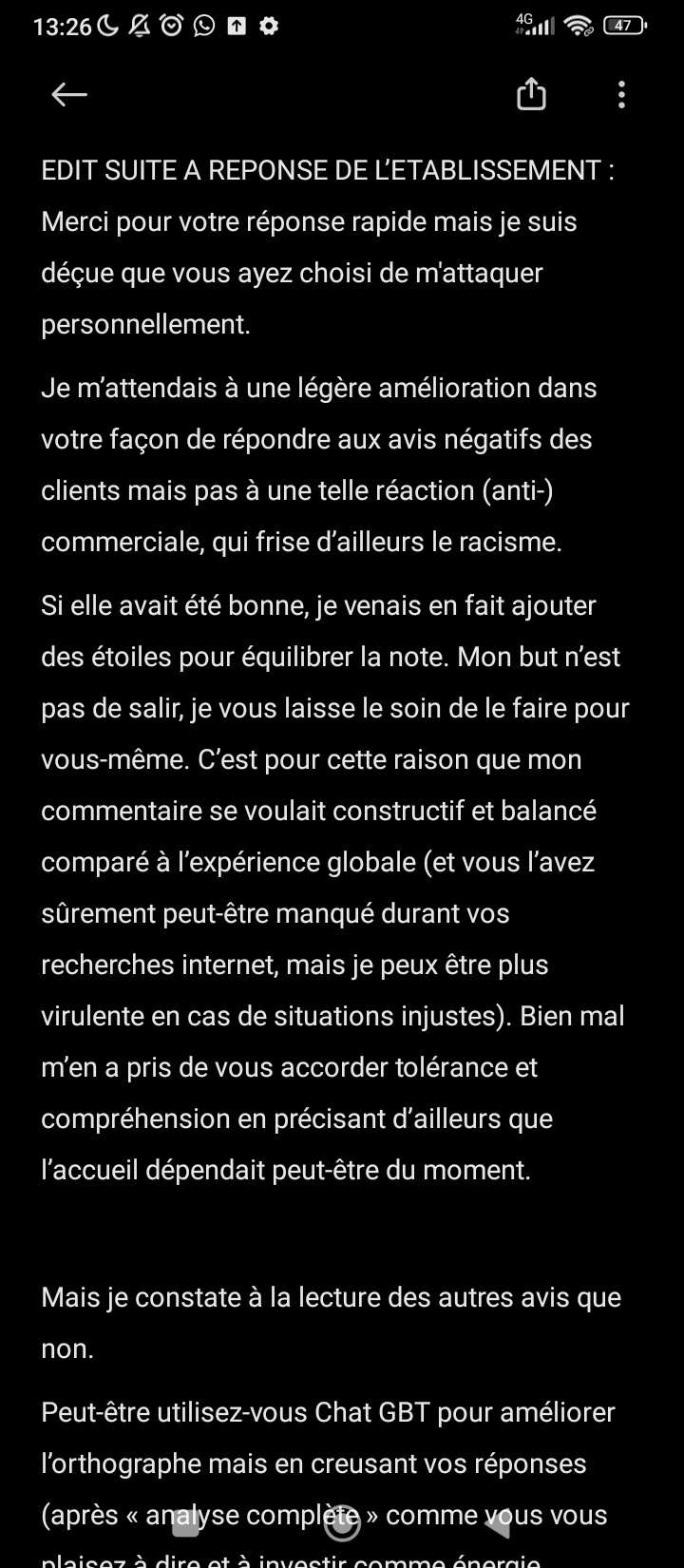684x1568 pixels.
Task: Open recent apps with the square button
Action: tap(185, 1523)
